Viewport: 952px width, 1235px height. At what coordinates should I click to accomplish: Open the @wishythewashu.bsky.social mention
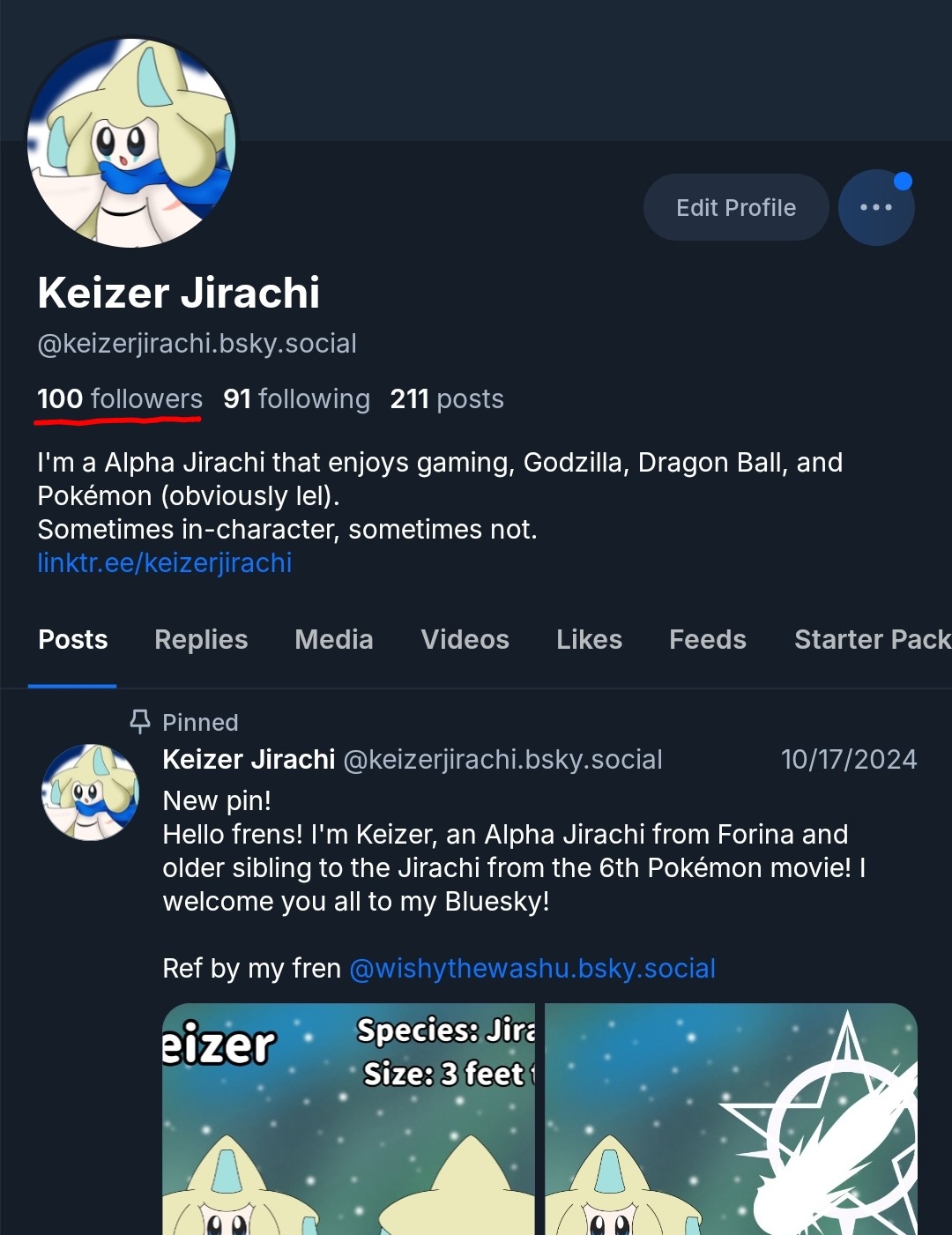pos(532,969)
